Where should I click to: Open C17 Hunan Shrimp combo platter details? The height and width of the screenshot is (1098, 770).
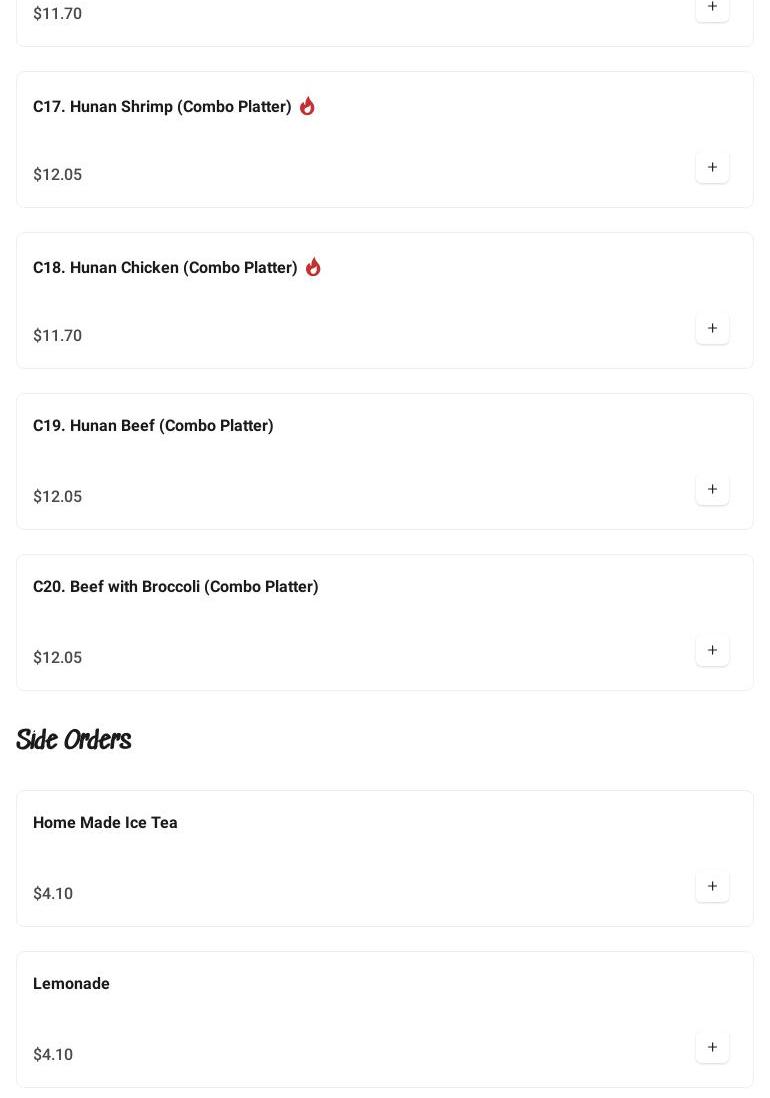(x=162, y=107)
